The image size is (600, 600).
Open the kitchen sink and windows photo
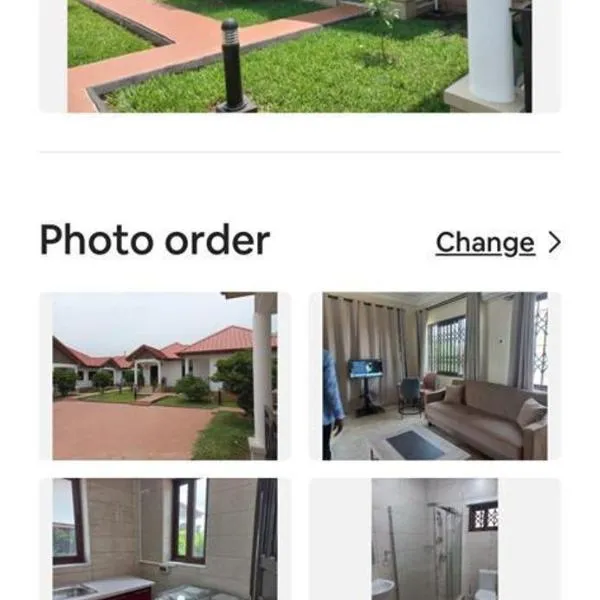165,538
